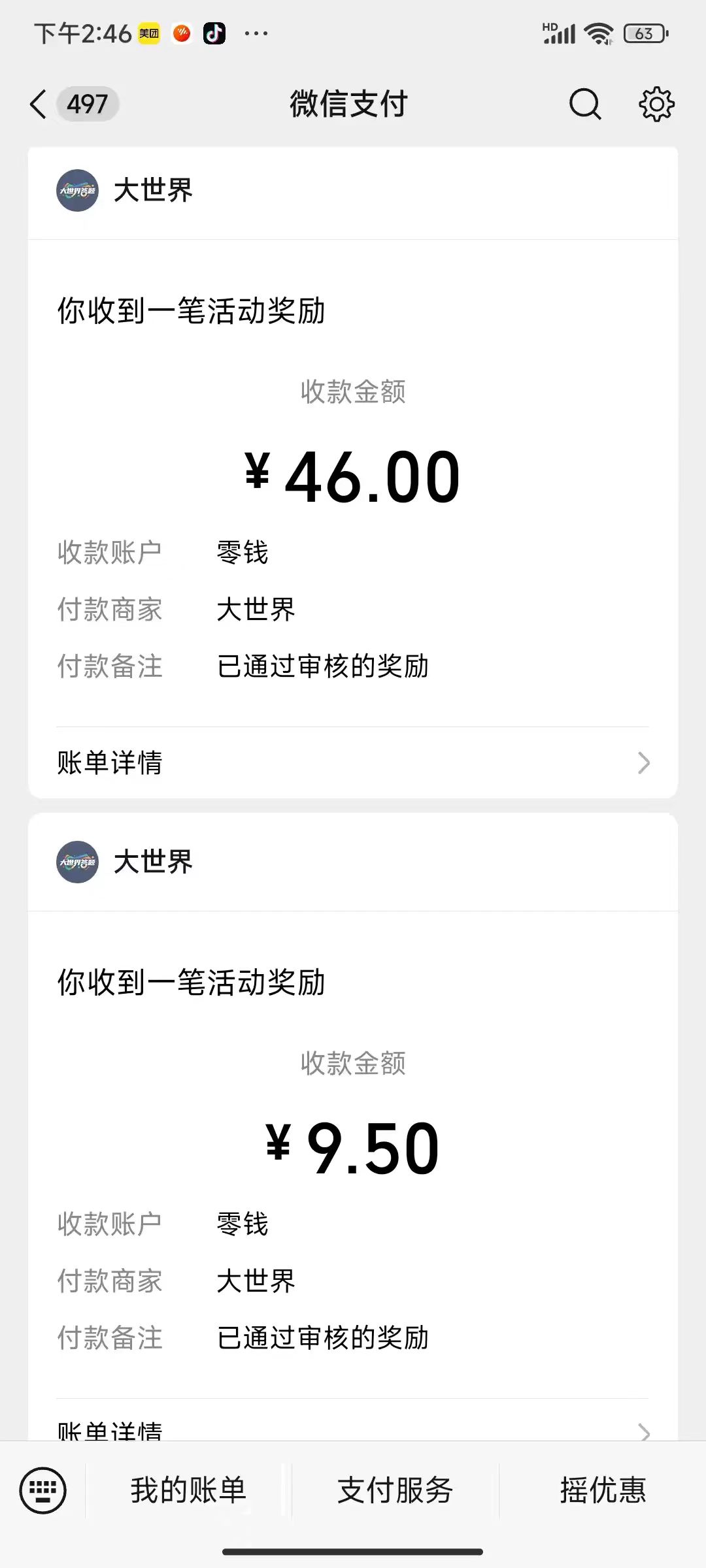This screenshot has height=1568, width=706.
Task: Switch to the keyboard input
Action: [43, 1490]
